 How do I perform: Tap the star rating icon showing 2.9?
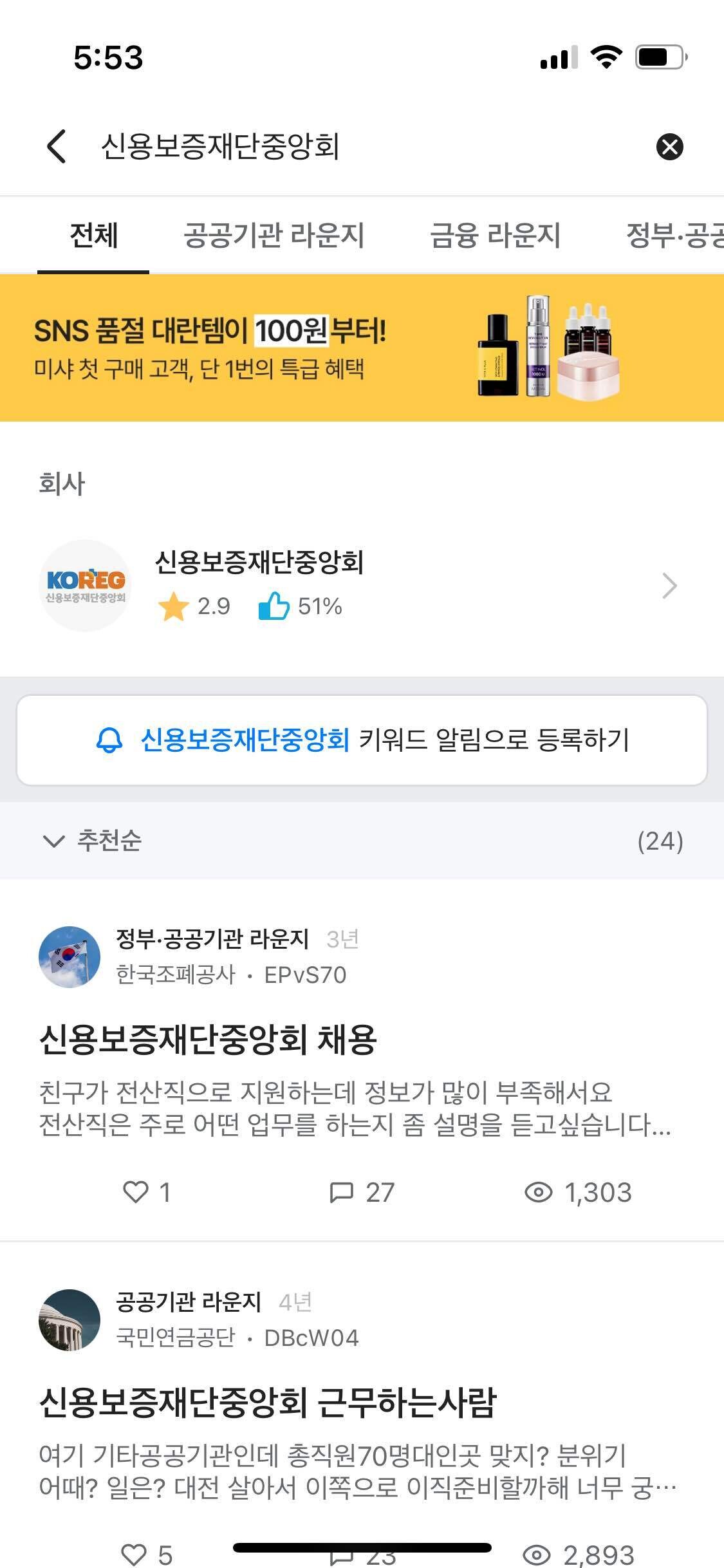[174, 605]
